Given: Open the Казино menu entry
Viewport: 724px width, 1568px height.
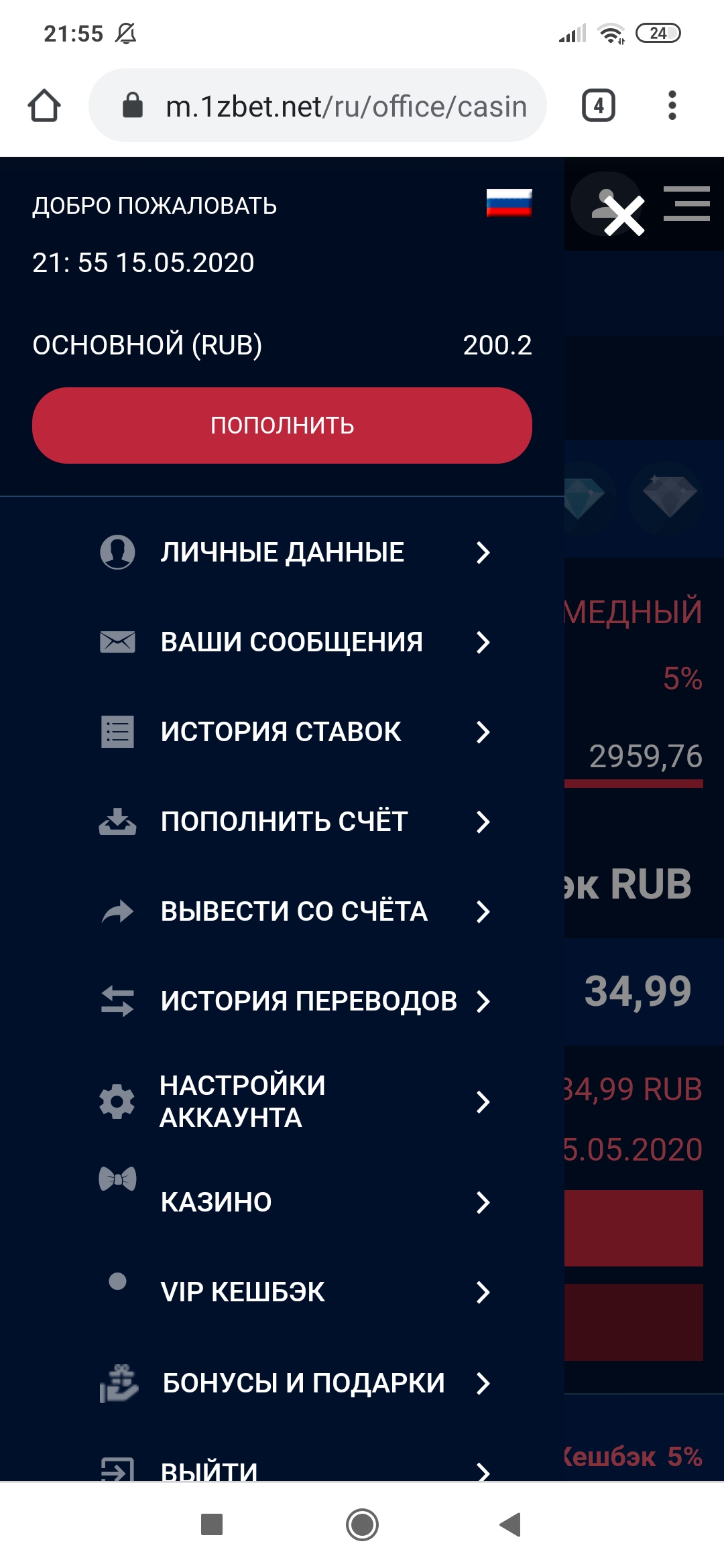Looking at the screenshot, I should pyautogui.click(x=282, y=1201).
